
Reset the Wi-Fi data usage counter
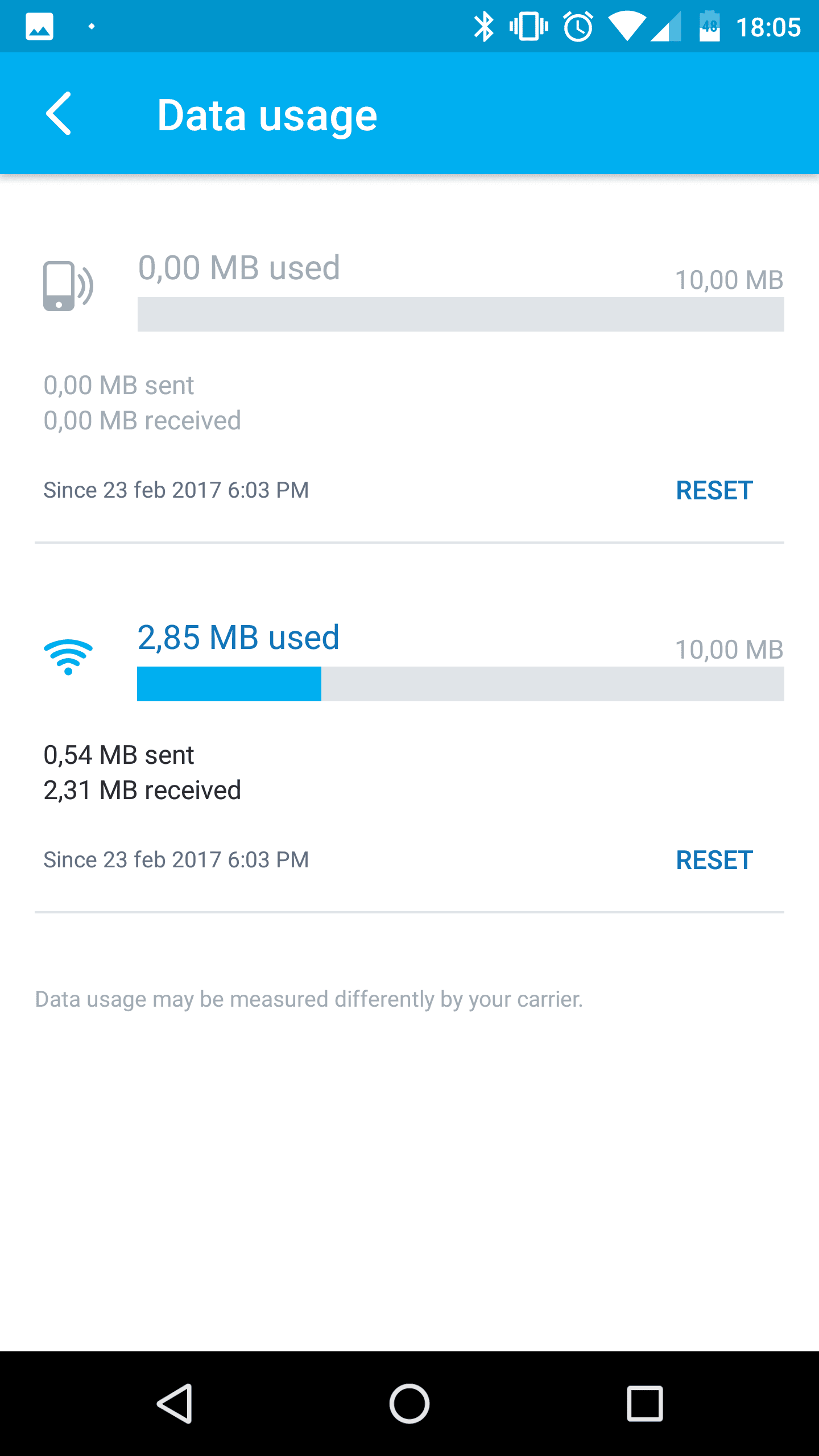714,861
